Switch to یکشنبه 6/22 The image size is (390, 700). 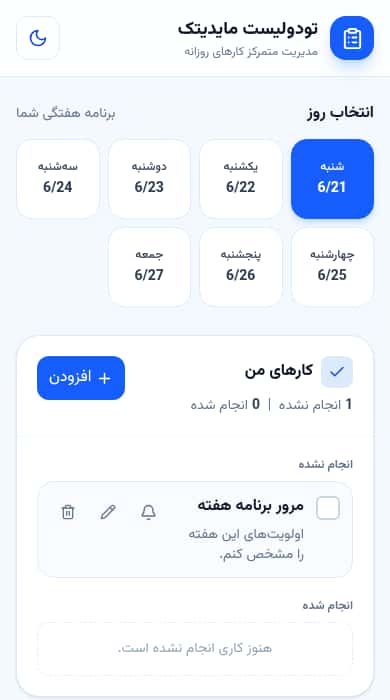[241, 179]
